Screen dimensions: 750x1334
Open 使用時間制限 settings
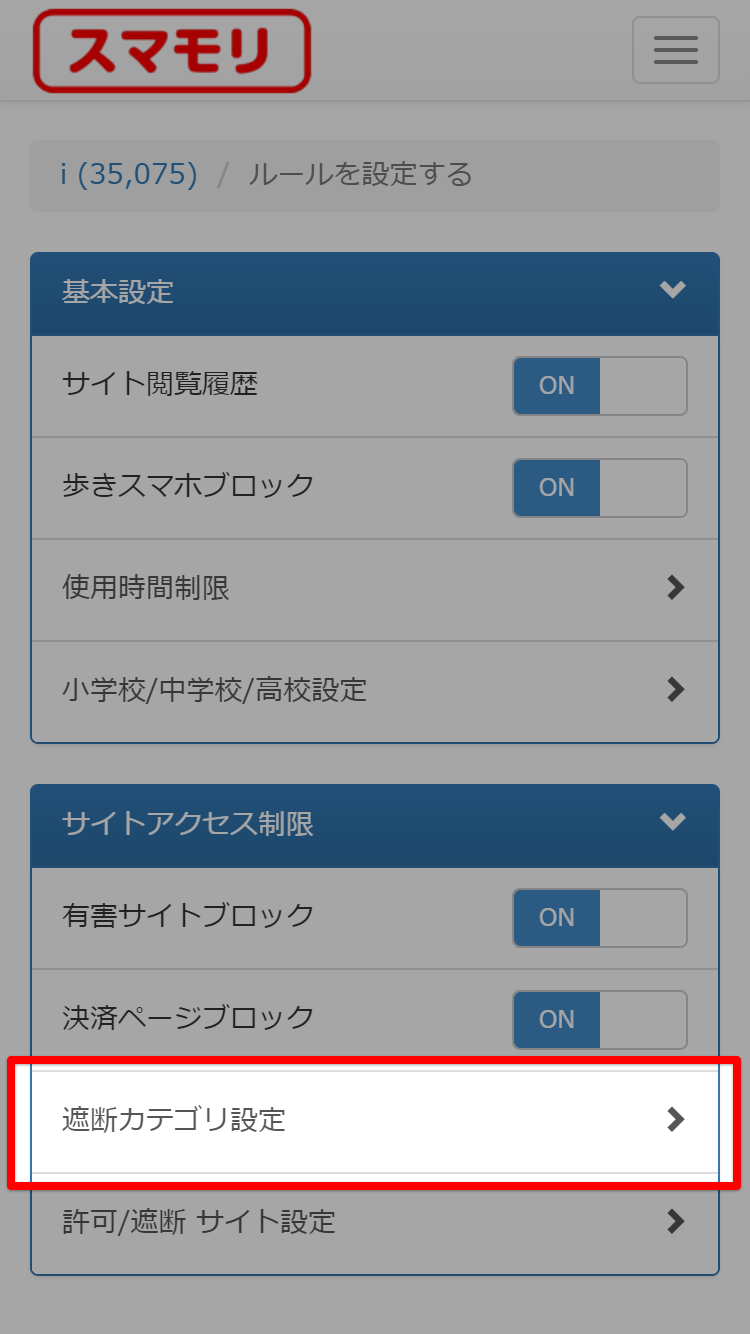[375, 588]
